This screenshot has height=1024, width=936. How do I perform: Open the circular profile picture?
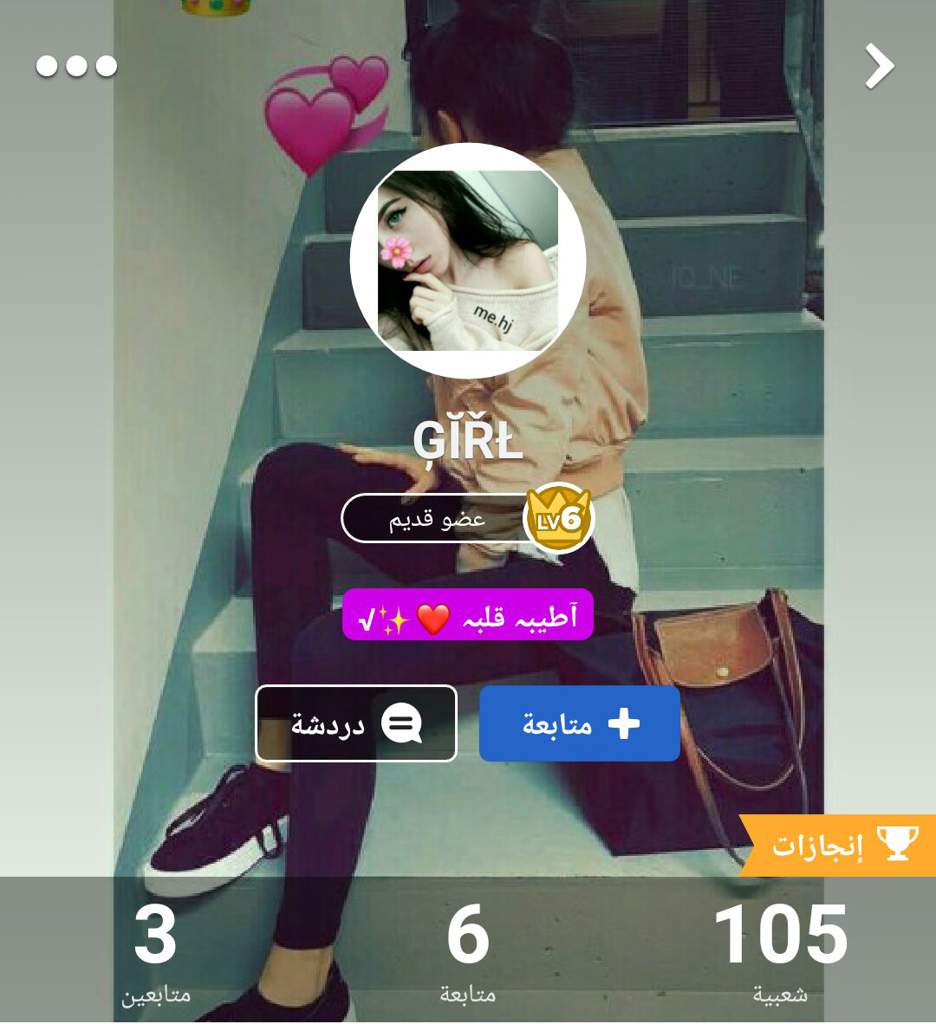coord(467,260)
